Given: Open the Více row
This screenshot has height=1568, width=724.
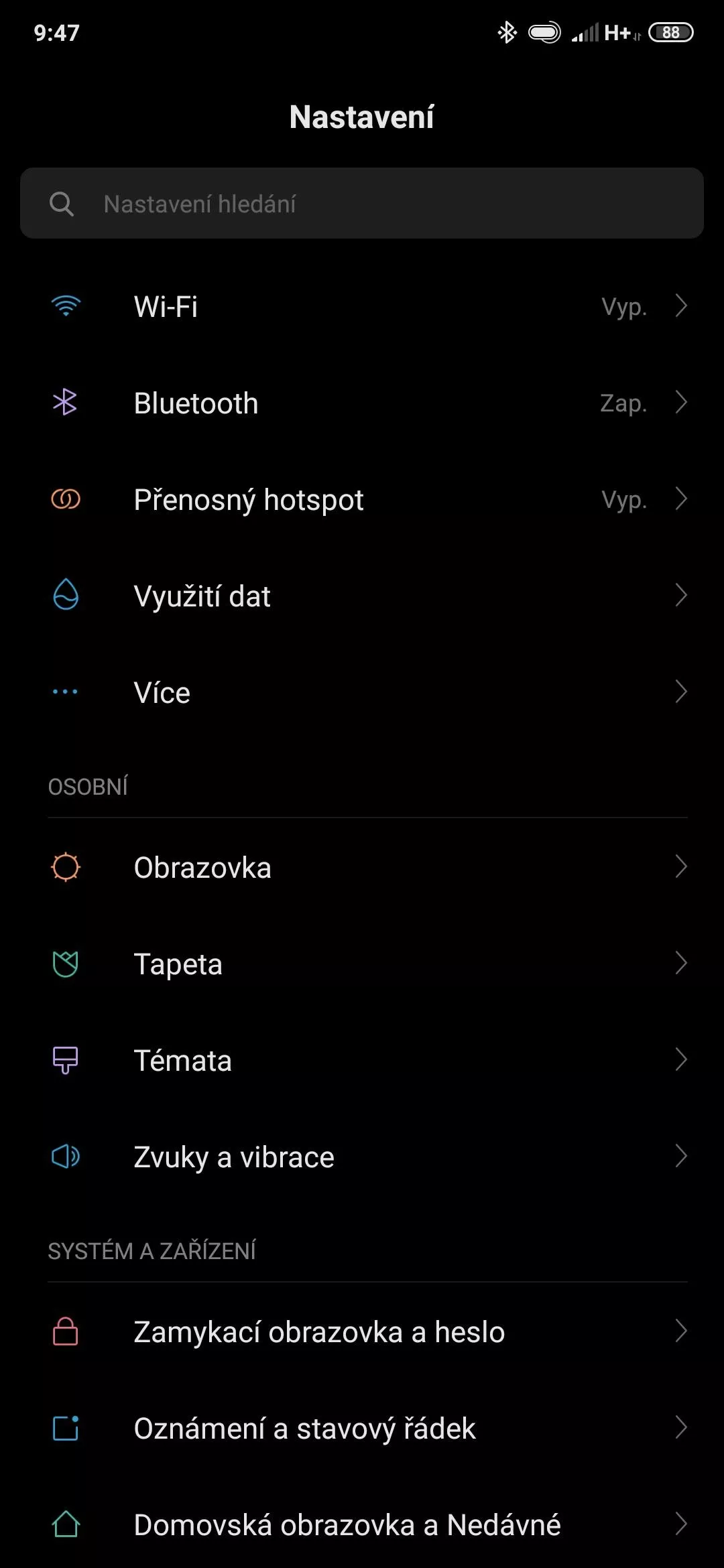Looking at the screenshot, I should coord(362,692).
